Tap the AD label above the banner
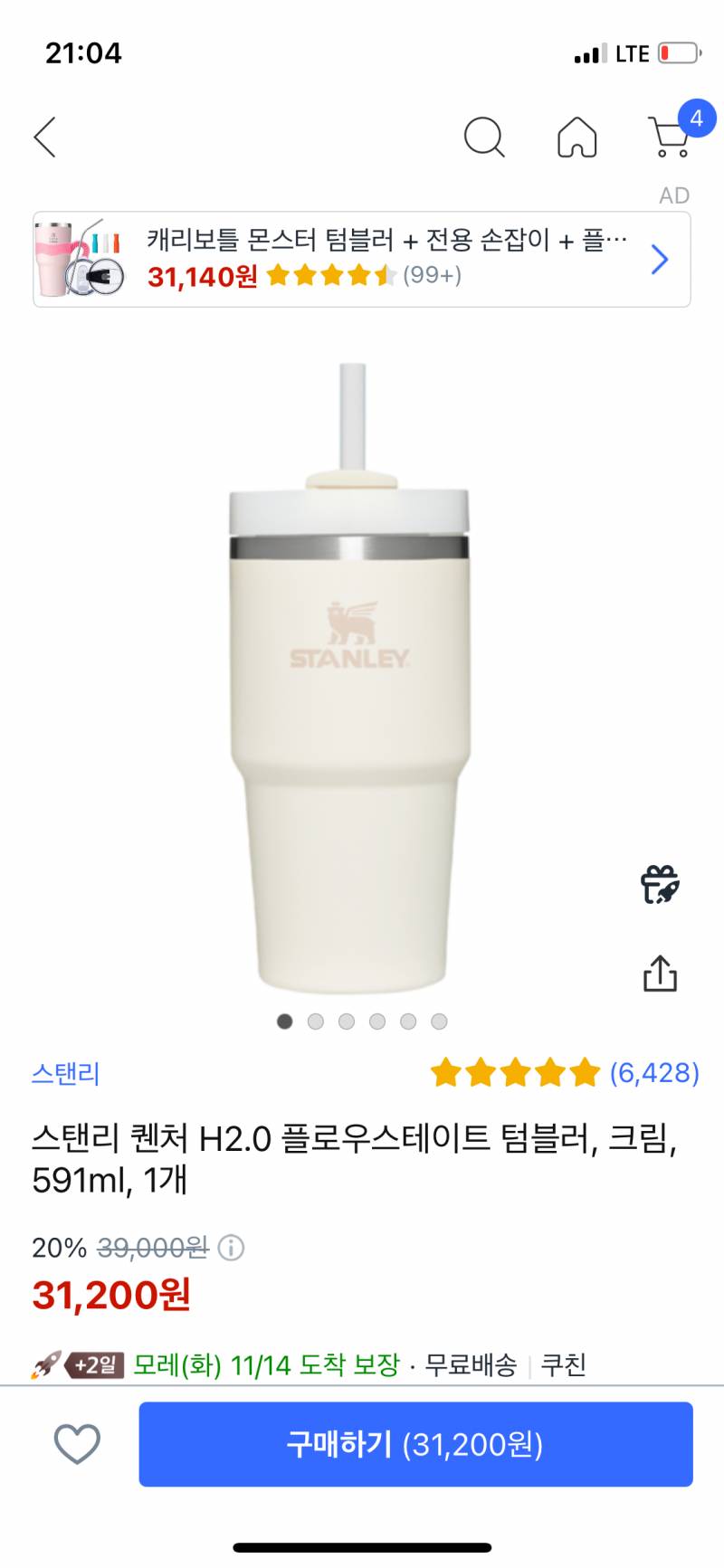Viewport: 724px width, 1568px height. point(673,195)
